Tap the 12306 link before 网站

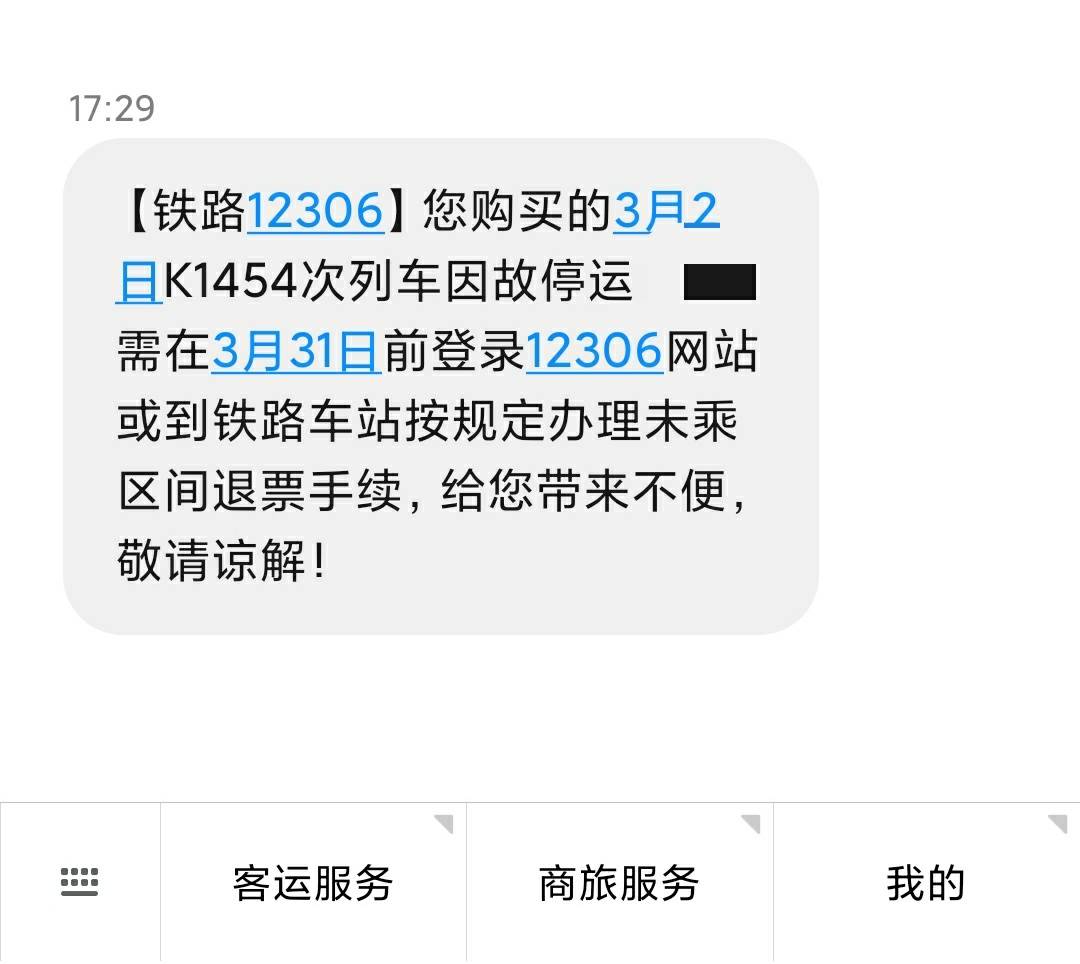[594, 352]
